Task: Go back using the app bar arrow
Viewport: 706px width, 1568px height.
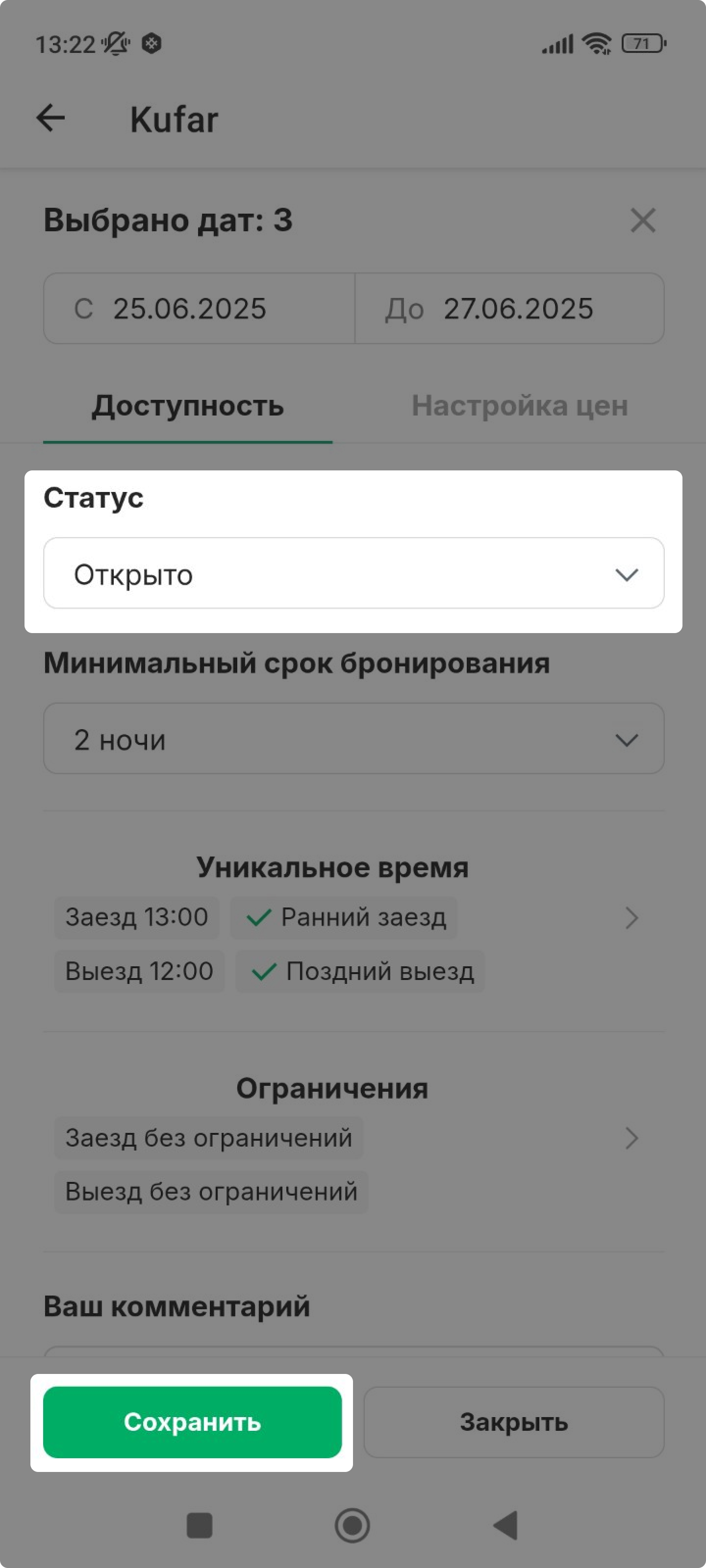Action: coord(50,118)
